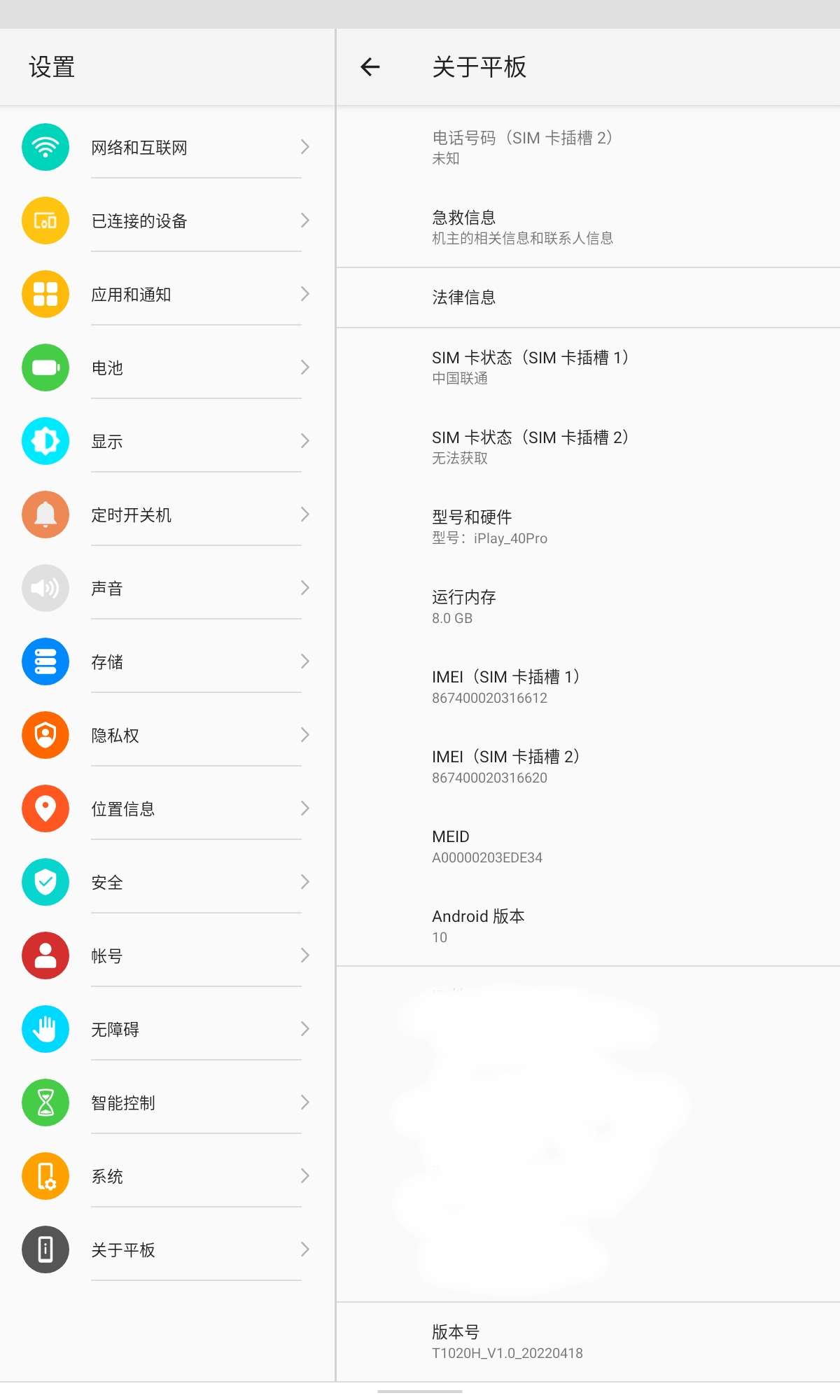Open 网络和互联网 settings

pos(167,148)
